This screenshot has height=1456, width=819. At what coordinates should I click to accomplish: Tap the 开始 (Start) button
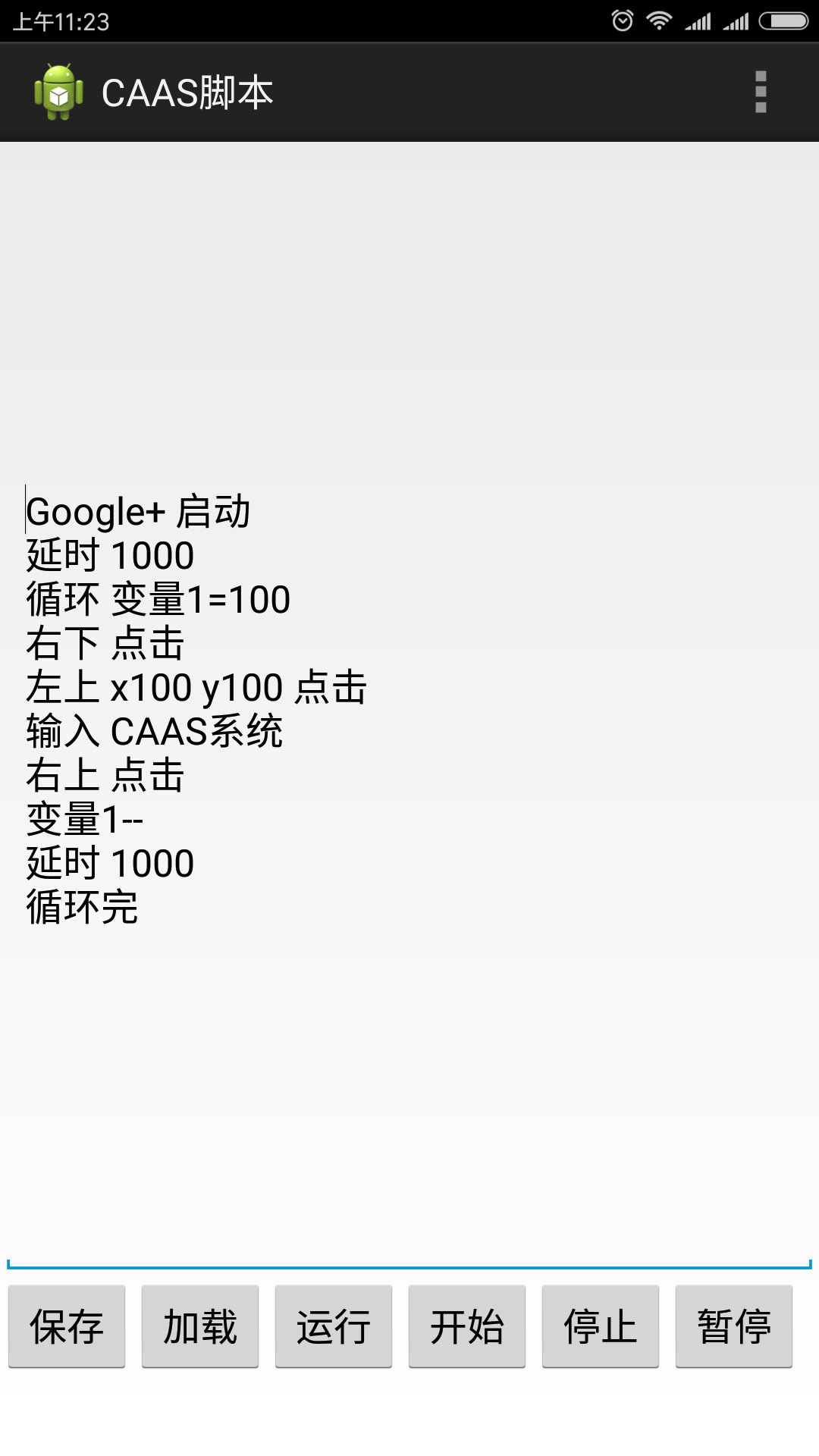[467, 1326]
